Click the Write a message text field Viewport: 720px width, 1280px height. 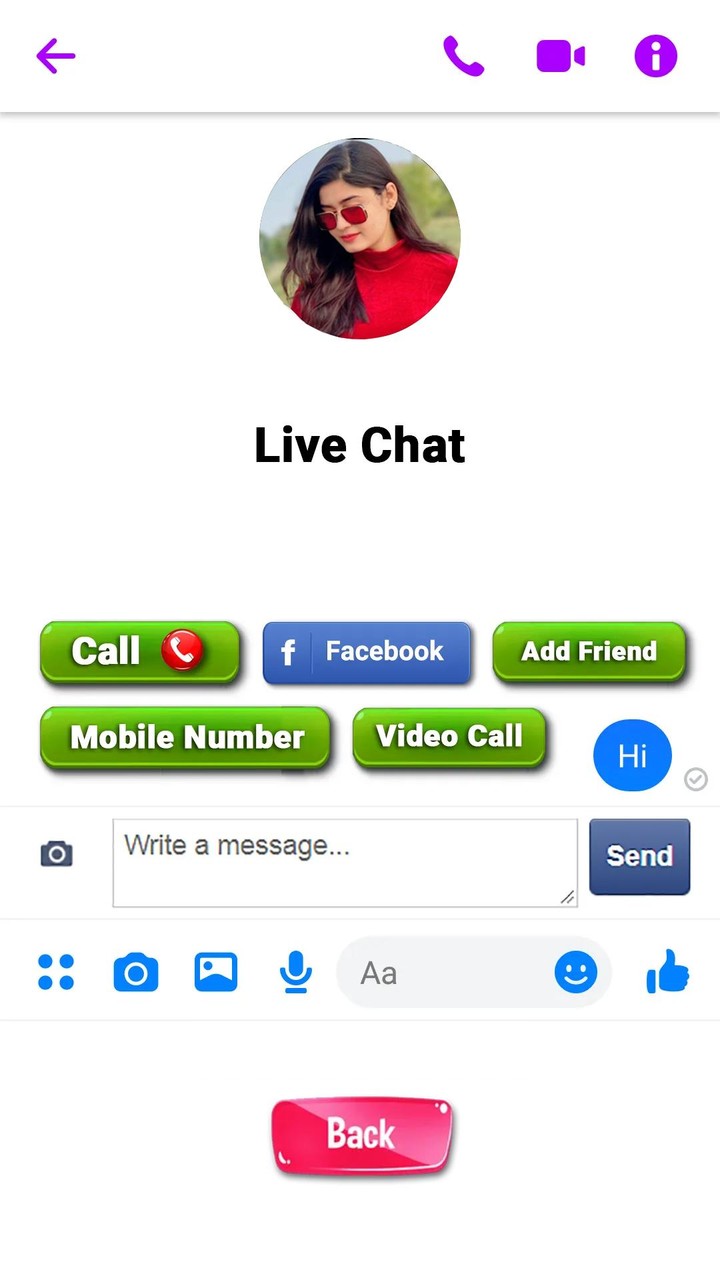(x=345, y=862)
